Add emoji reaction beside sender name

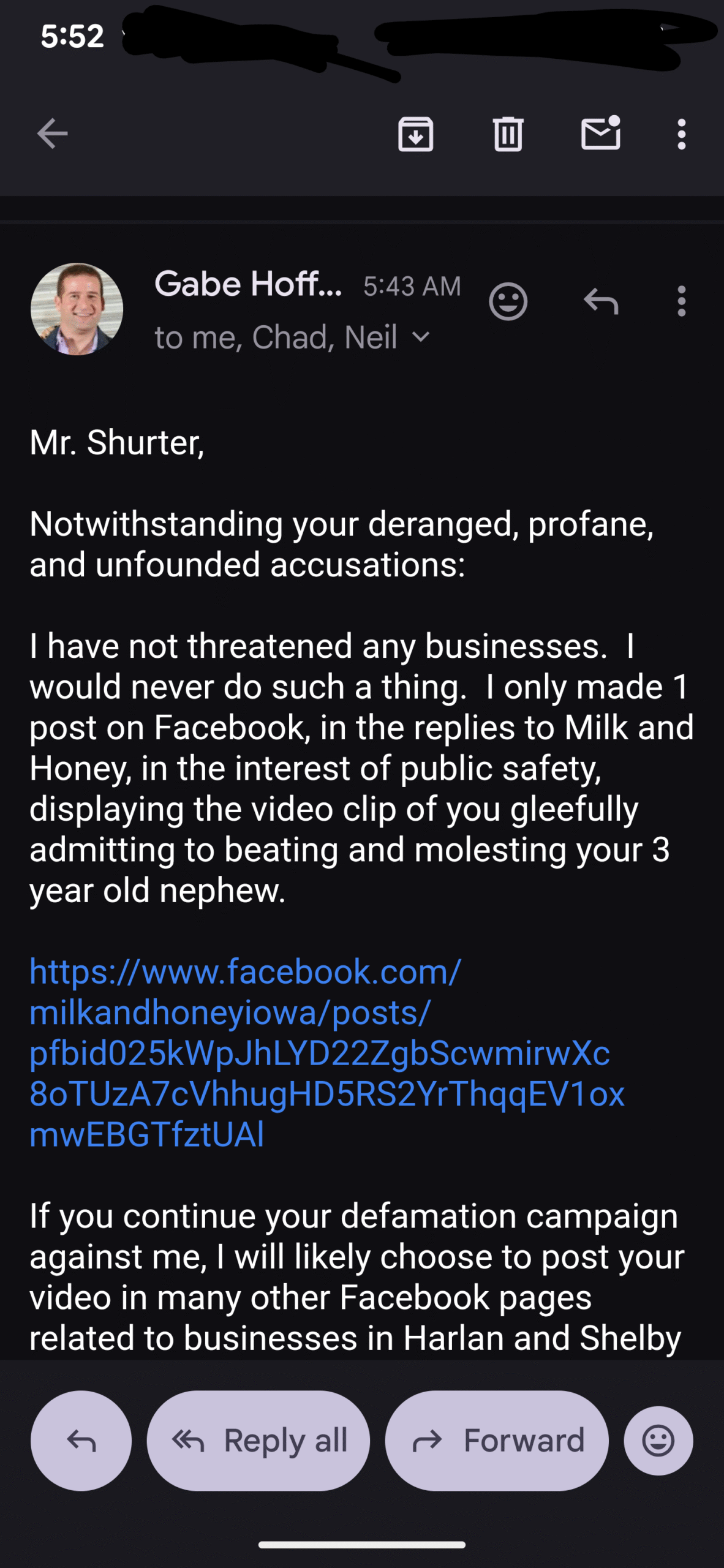point(508,301)
